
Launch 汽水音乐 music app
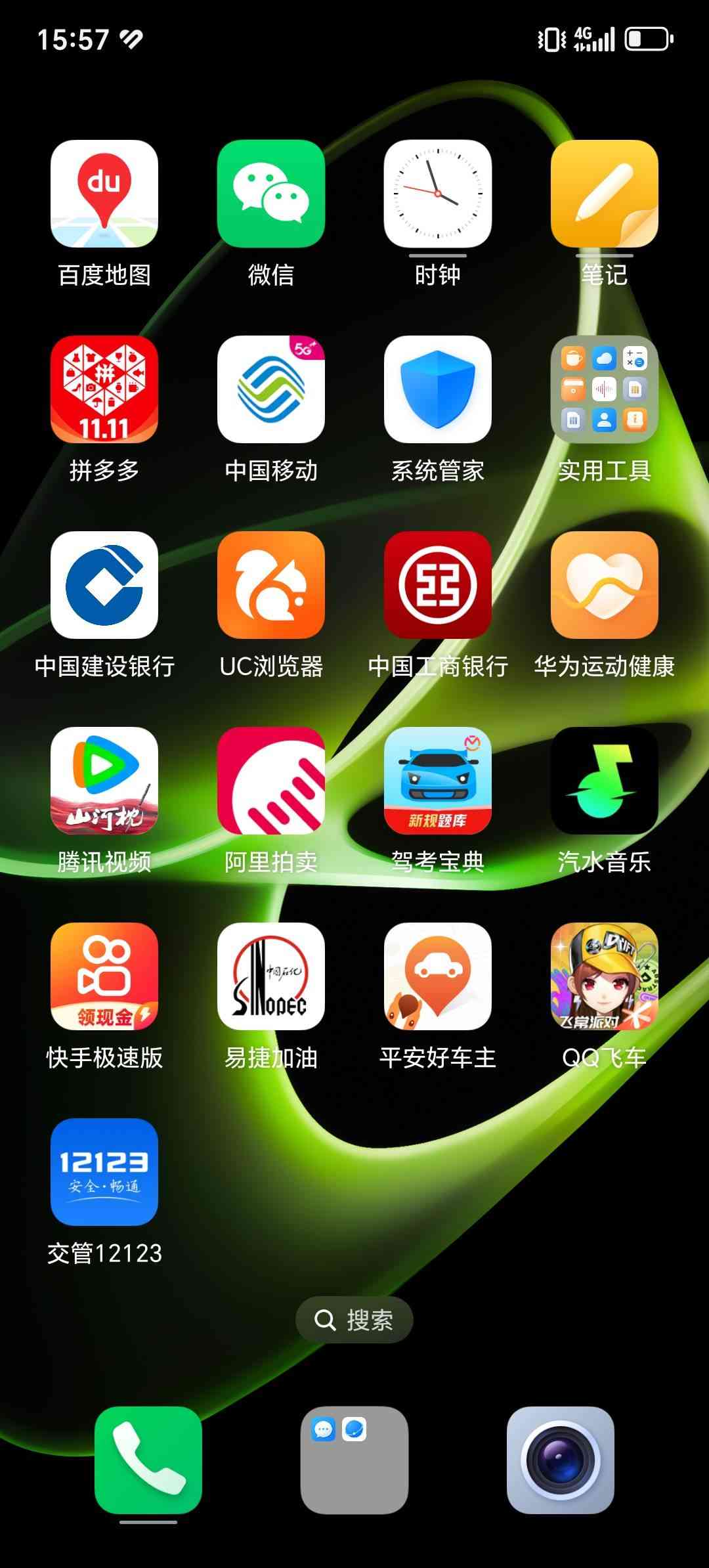click(605, 781)
